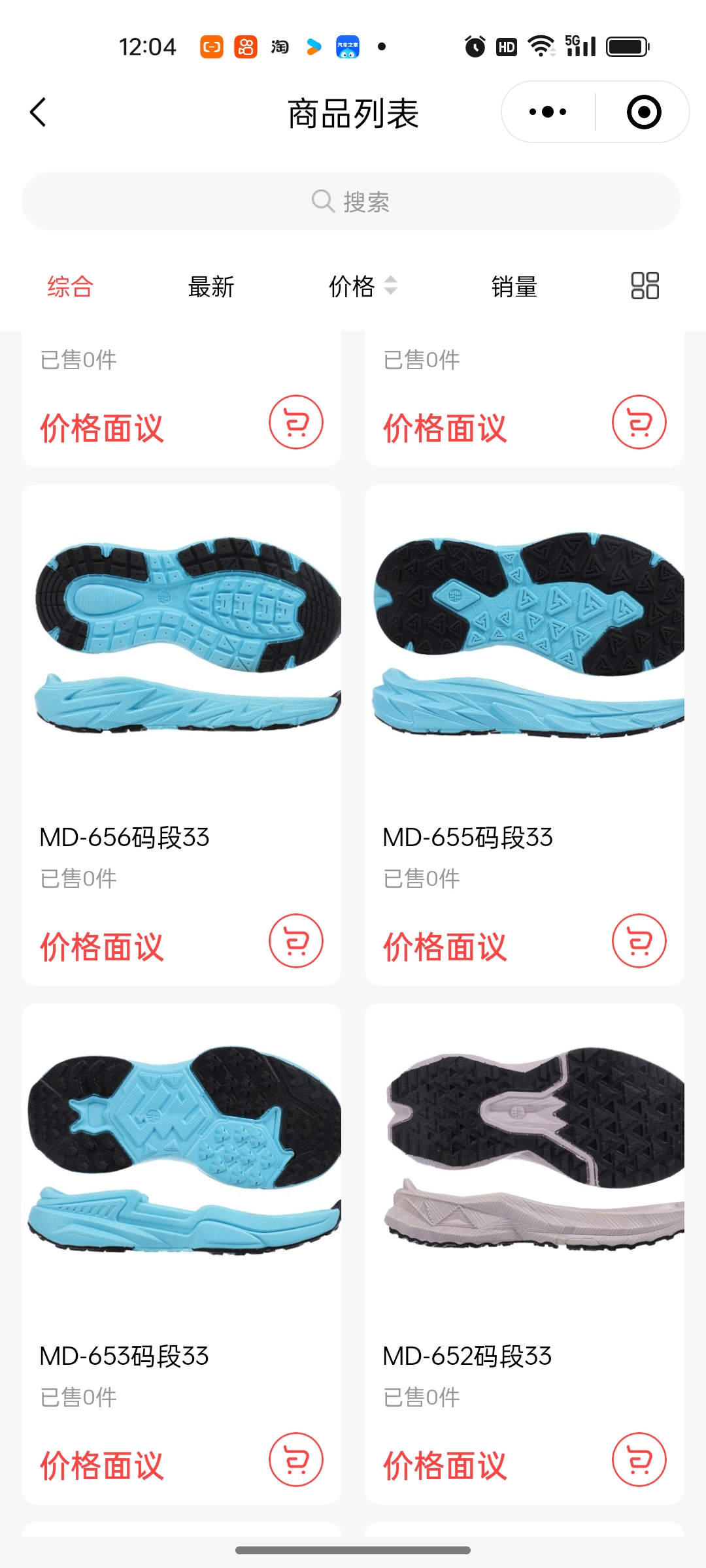Close the mini program via circle icon

click(643, 112)
